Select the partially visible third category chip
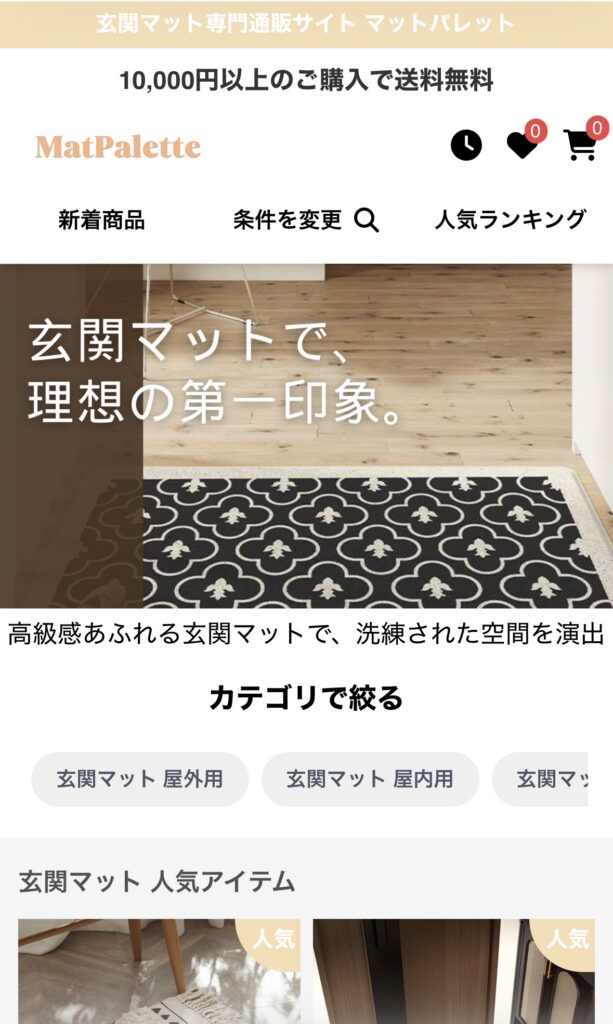 click(551, 779)
